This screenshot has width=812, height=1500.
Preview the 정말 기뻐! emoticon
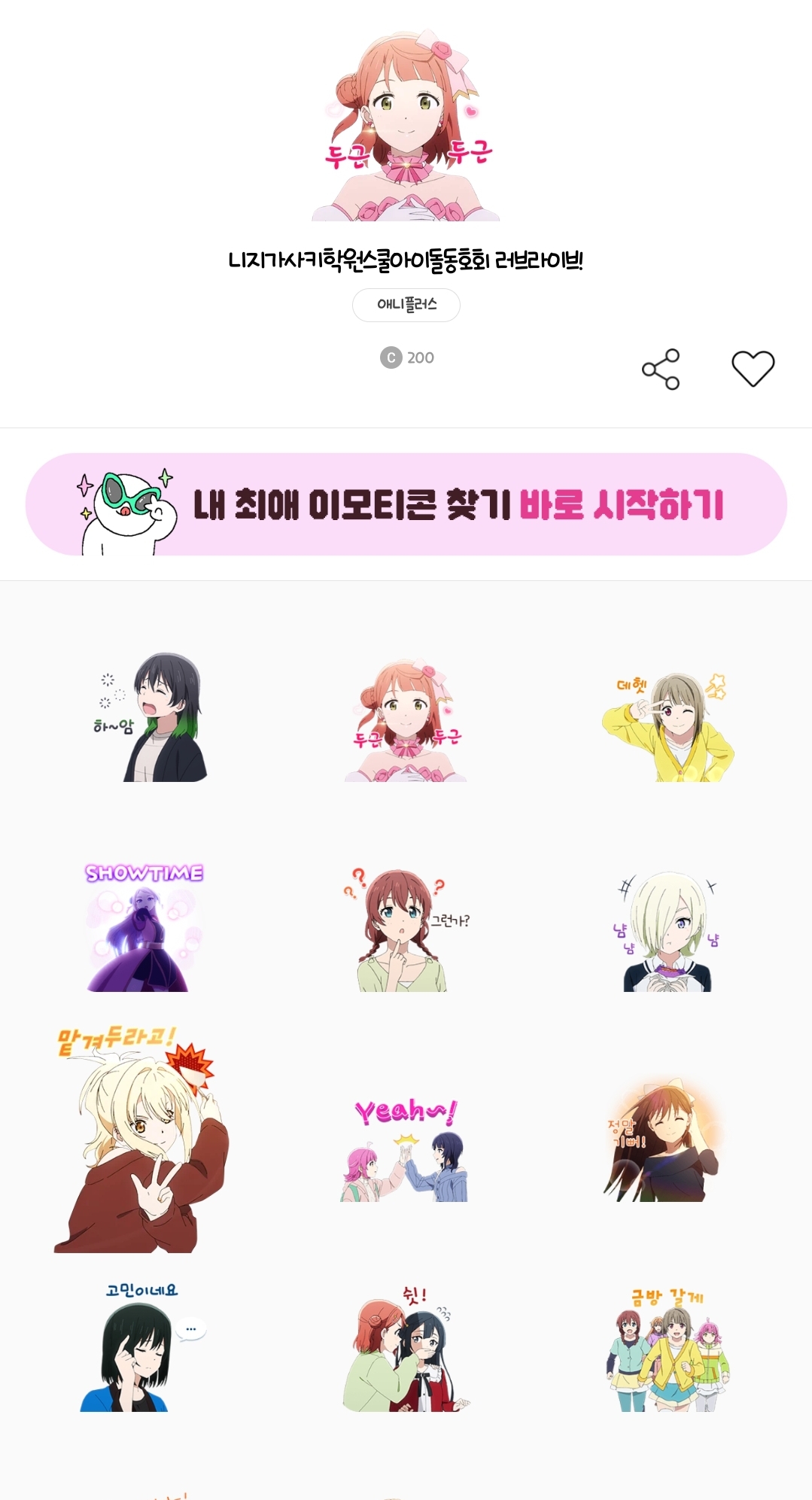[662, 1144]
